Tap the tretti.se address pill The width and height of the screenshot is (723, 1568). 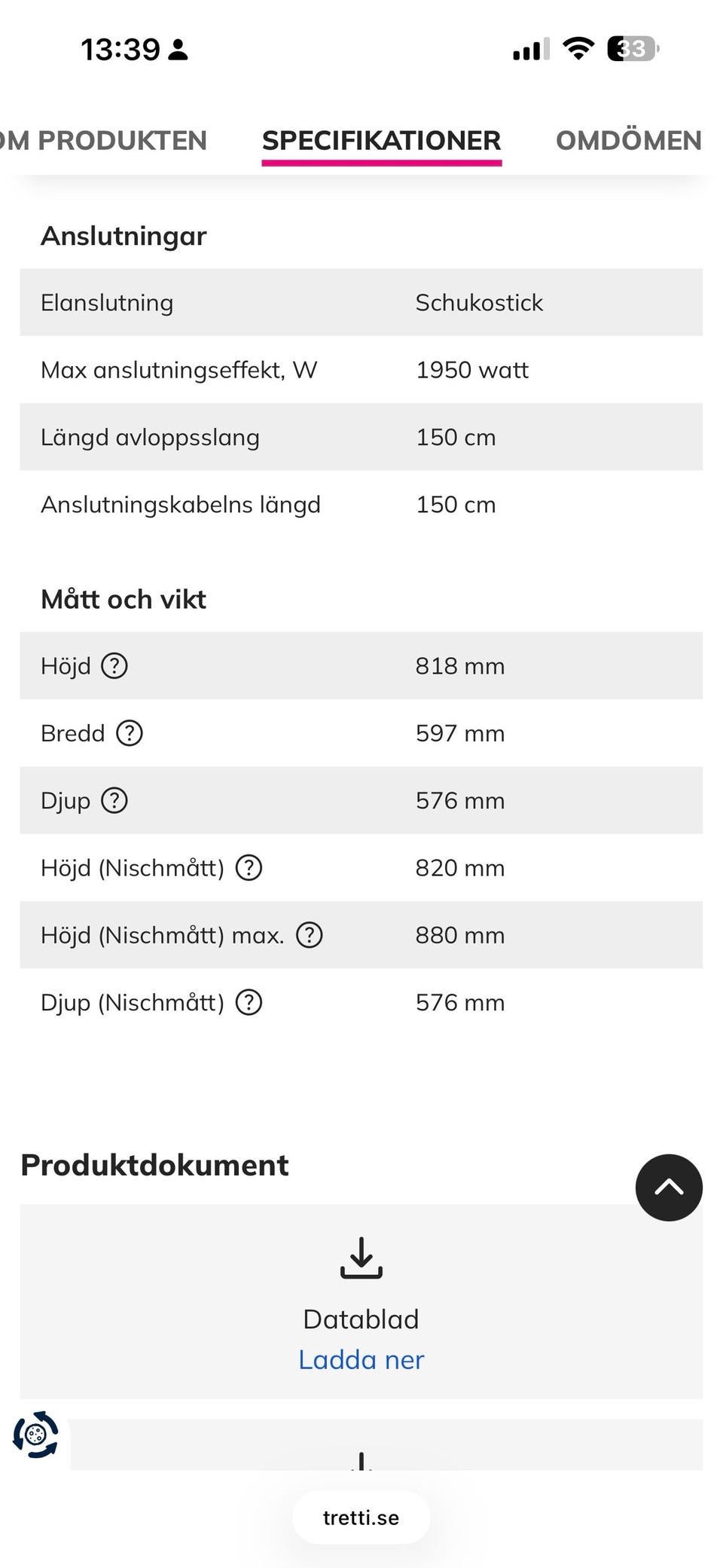(361, 1518)
